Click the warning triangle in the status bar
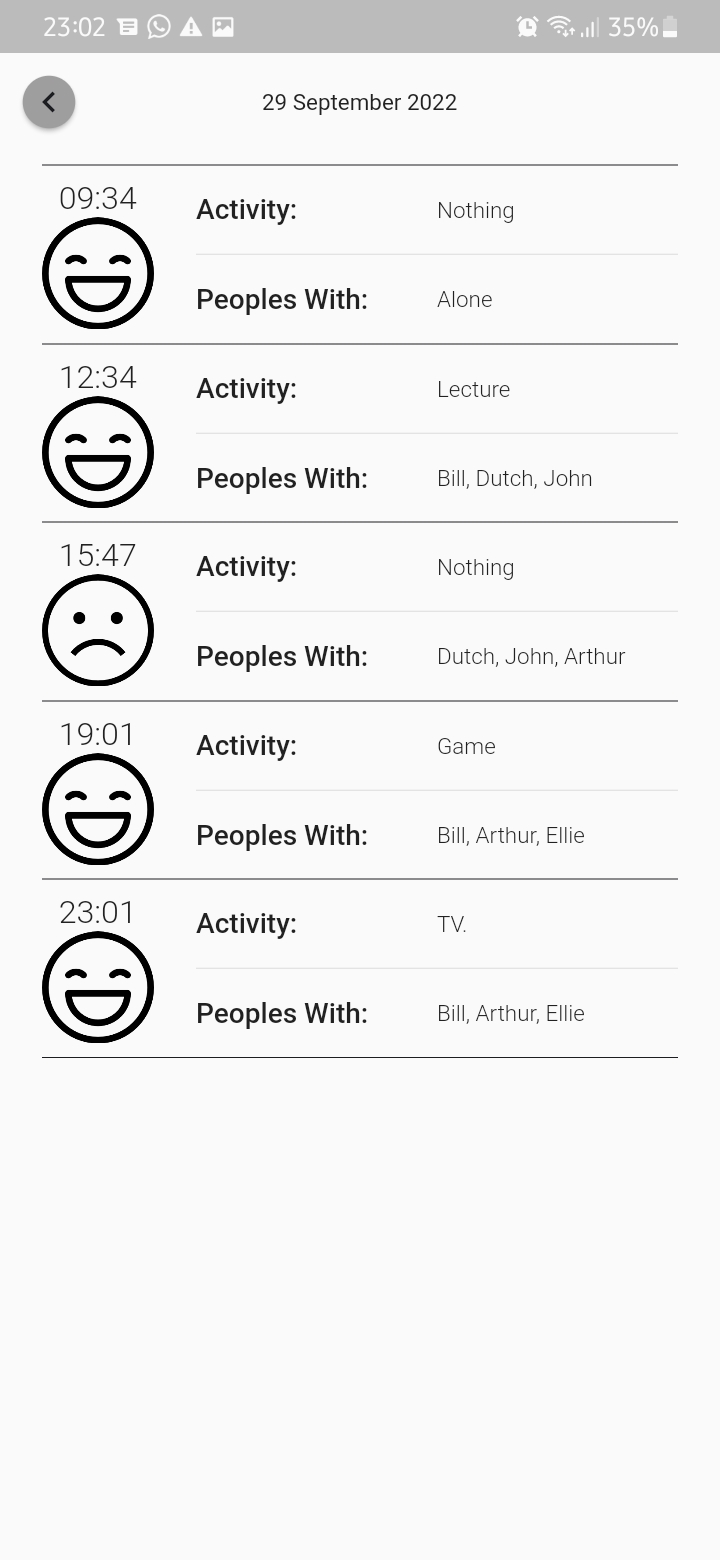720x1560 pixels. point(192,26)
